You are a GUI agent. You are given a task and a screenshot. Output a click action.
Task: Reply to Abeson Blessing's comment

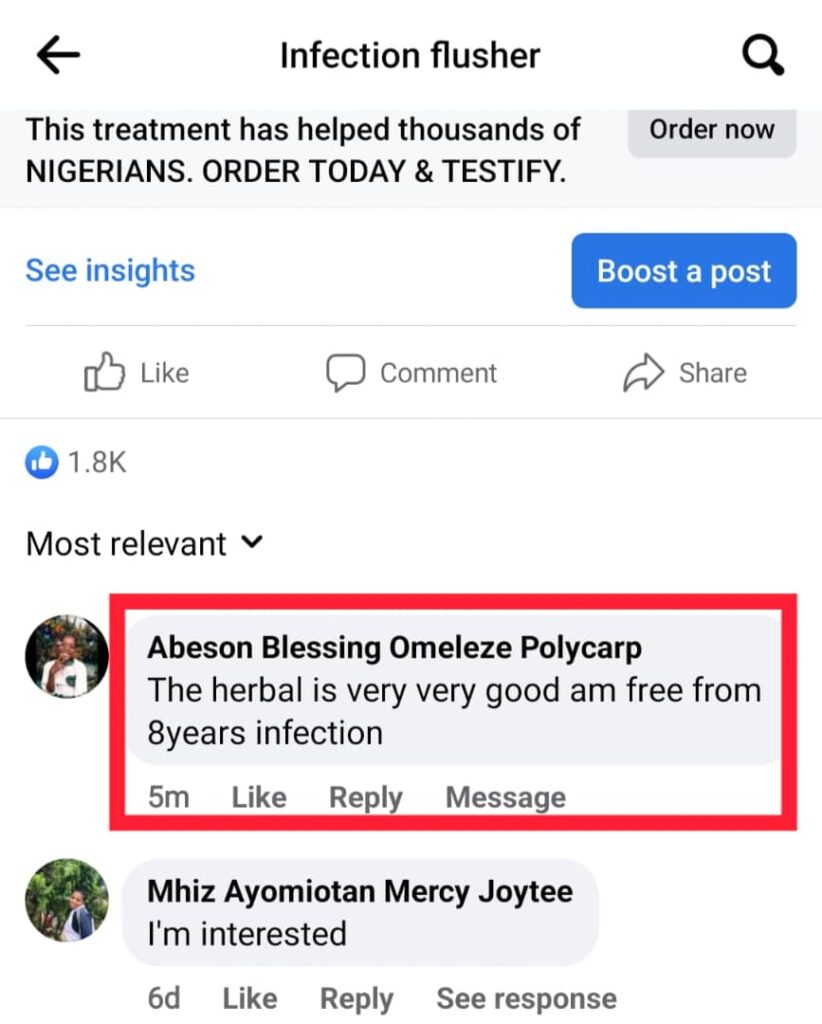pyautogui.click(x=366, y=797)
